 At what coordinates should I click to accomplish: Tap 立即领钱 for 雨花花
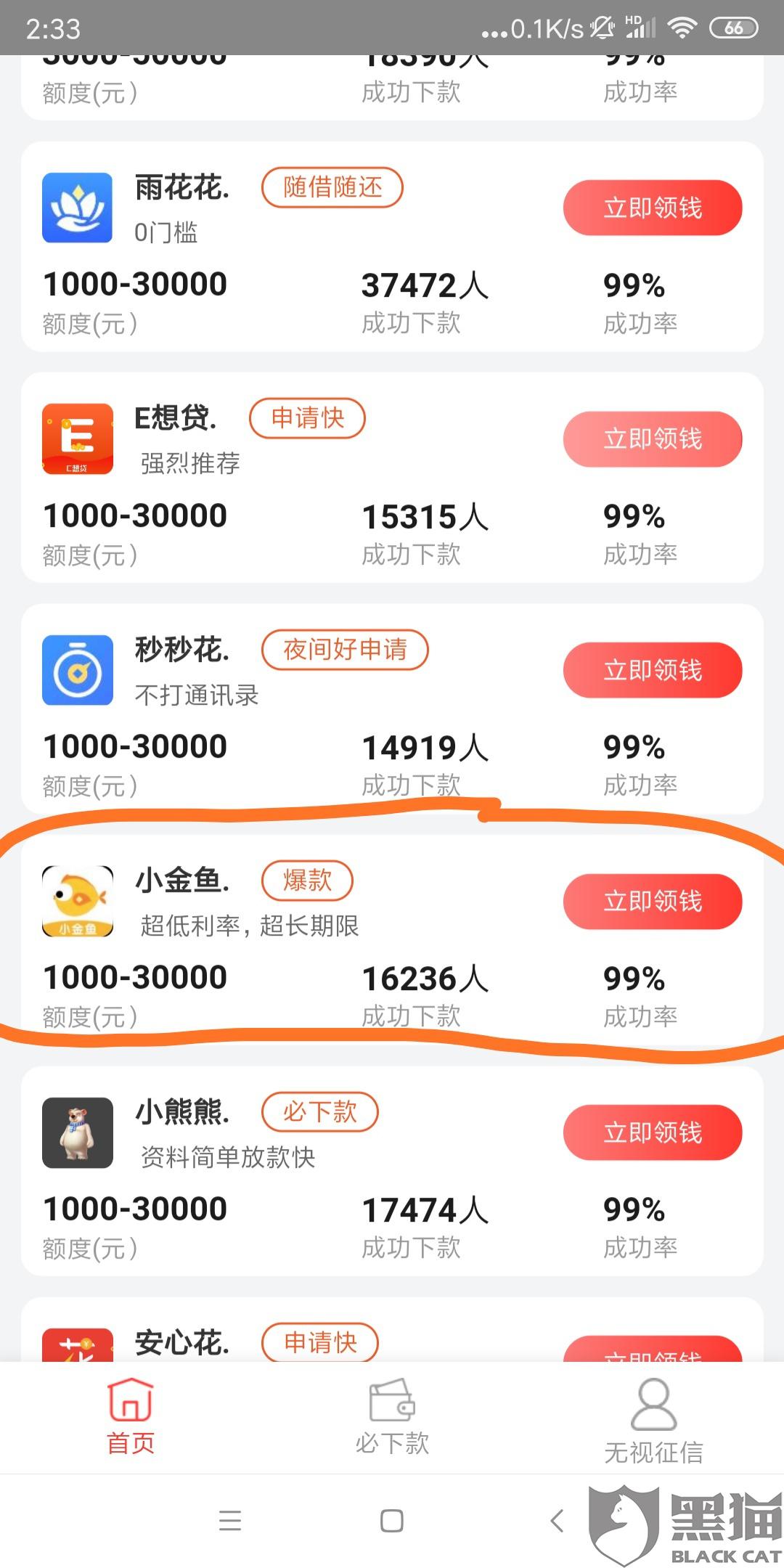[x=652, y=208]
